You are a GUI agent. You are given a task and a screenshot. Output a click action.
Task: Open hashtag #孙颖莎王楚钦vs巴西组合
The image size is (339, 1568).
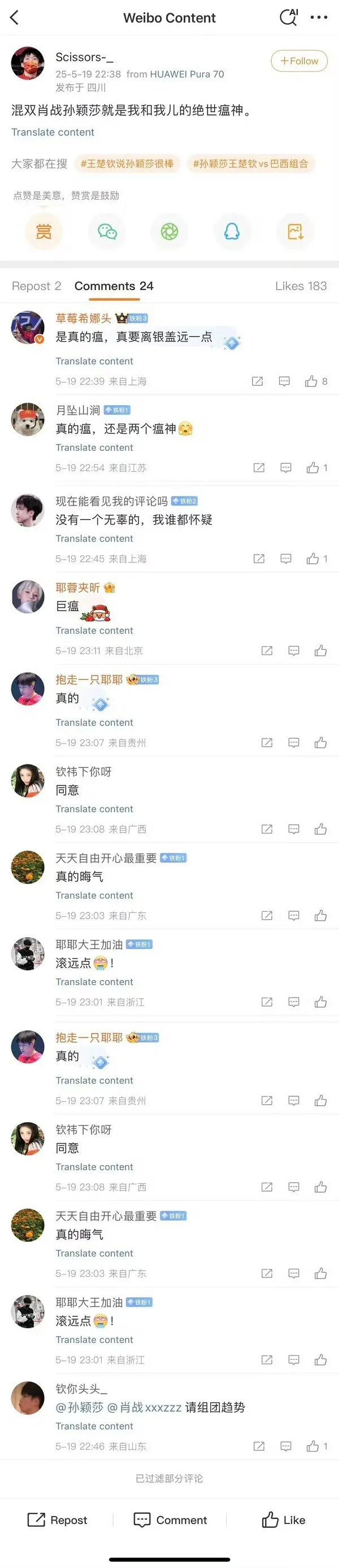250,164
